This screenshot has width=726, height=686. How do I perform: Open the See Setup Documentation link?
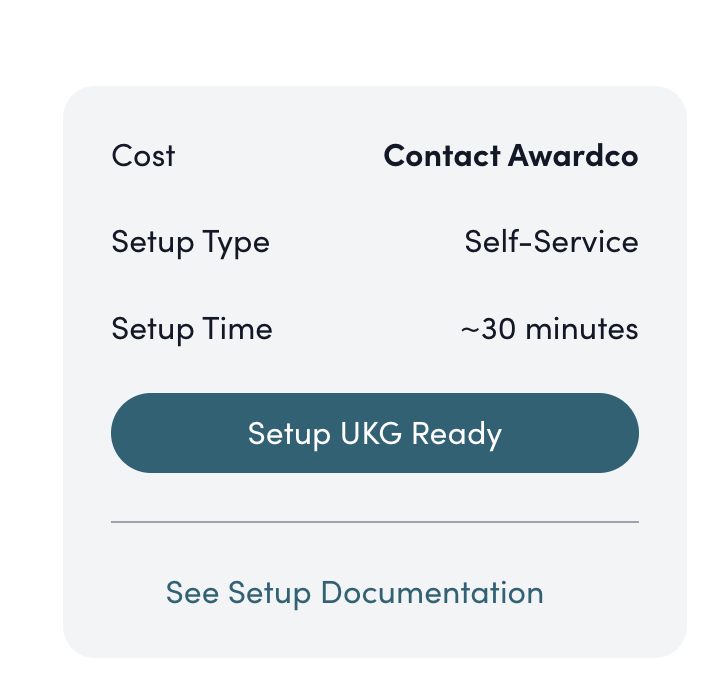click(x=354, y=592)
